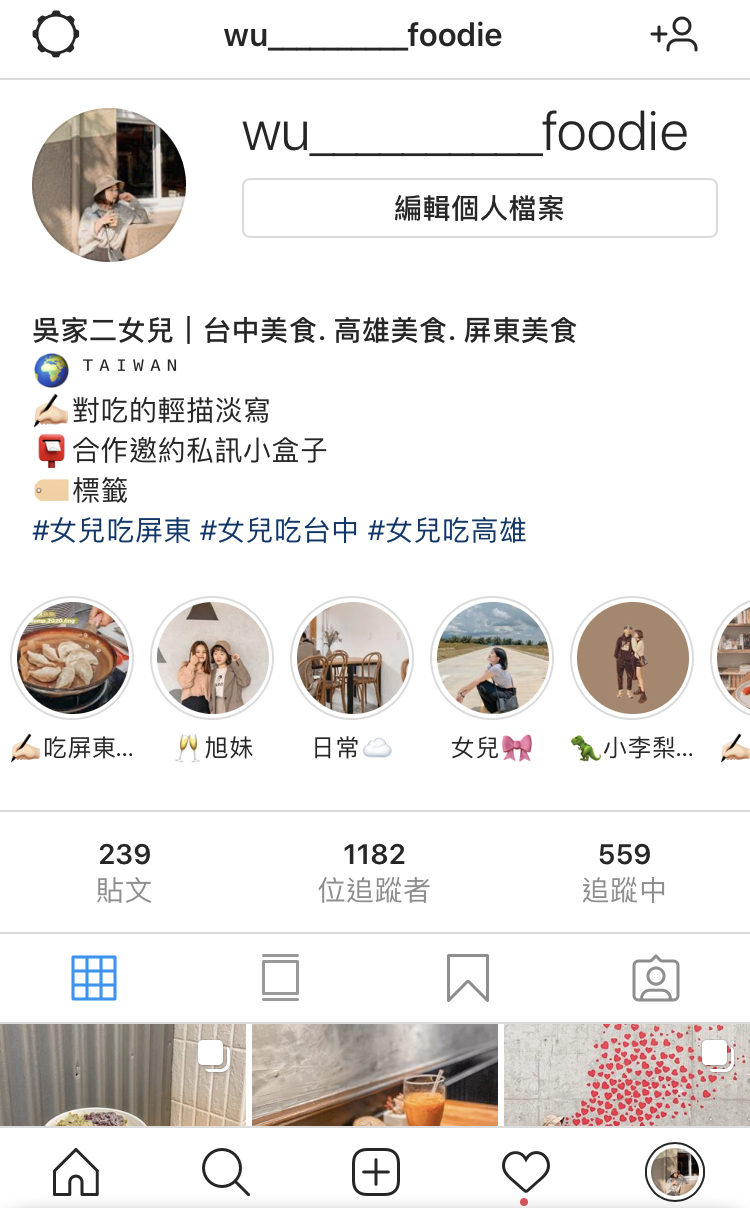Create a new post with plus icon
Viewport: 750px width, 1208px height.
pyautogui.click(x=376, y=1171)
